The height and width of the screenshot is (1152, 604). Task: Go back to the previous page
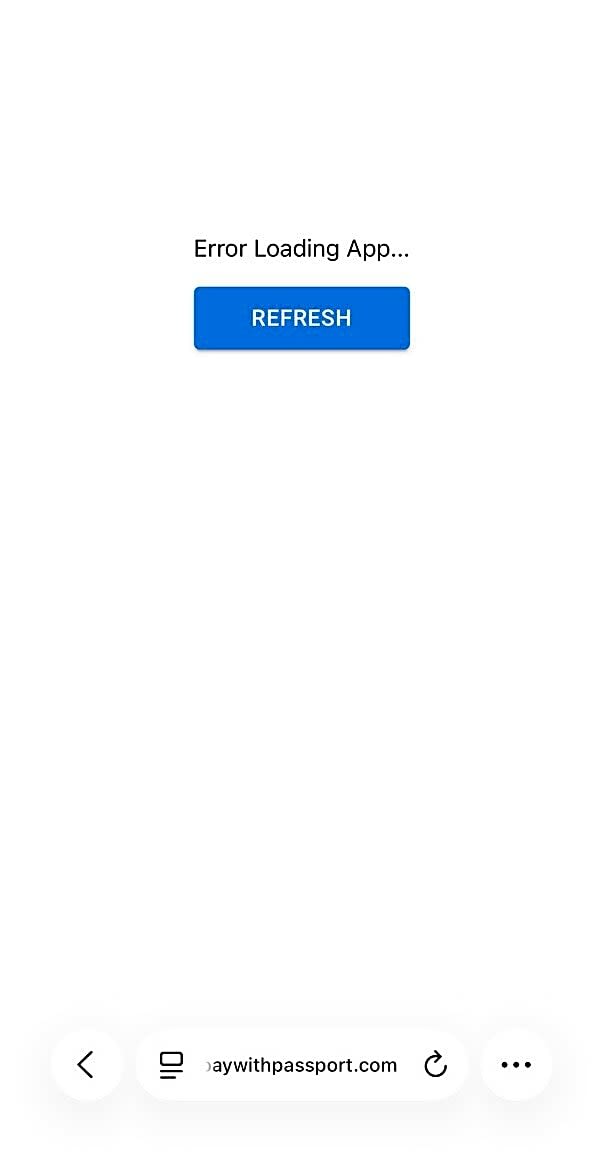[86, 1065]
